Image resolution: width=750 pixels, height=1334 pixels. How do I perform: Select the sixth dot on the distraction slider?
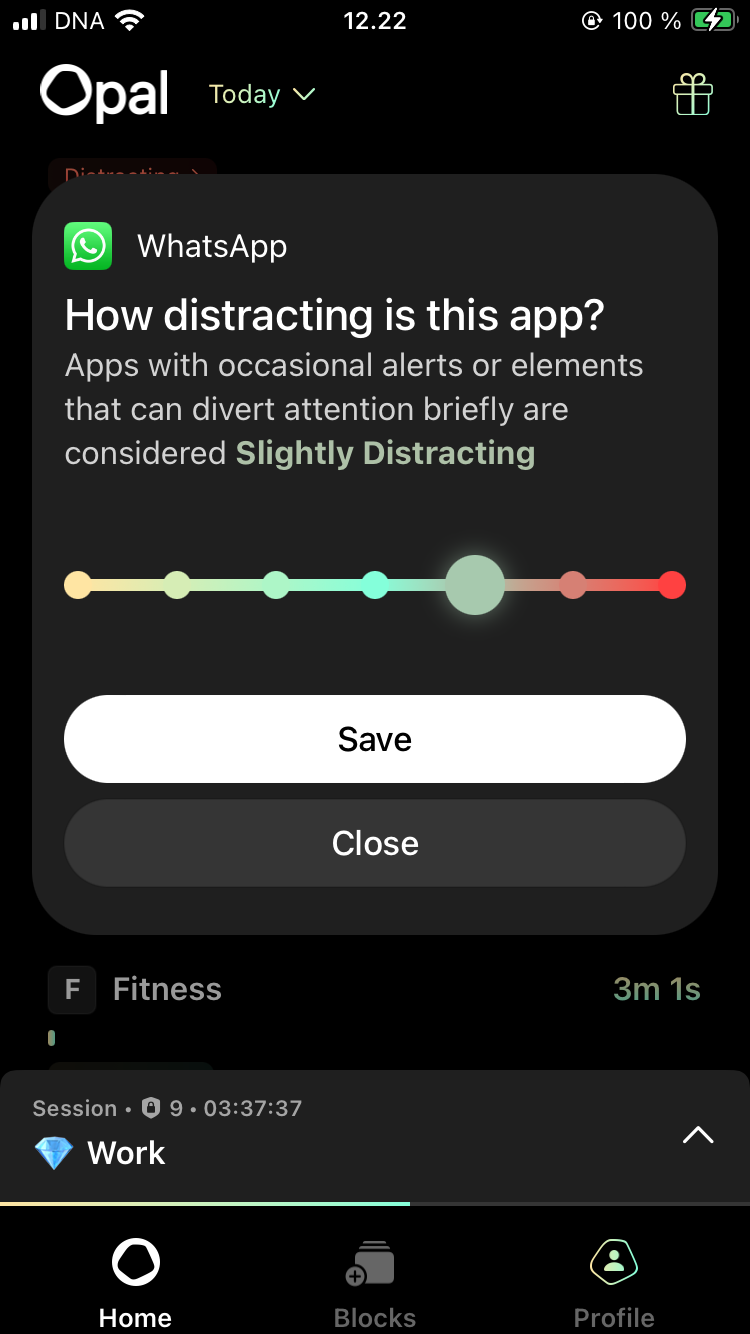click(x=572, y=585)
